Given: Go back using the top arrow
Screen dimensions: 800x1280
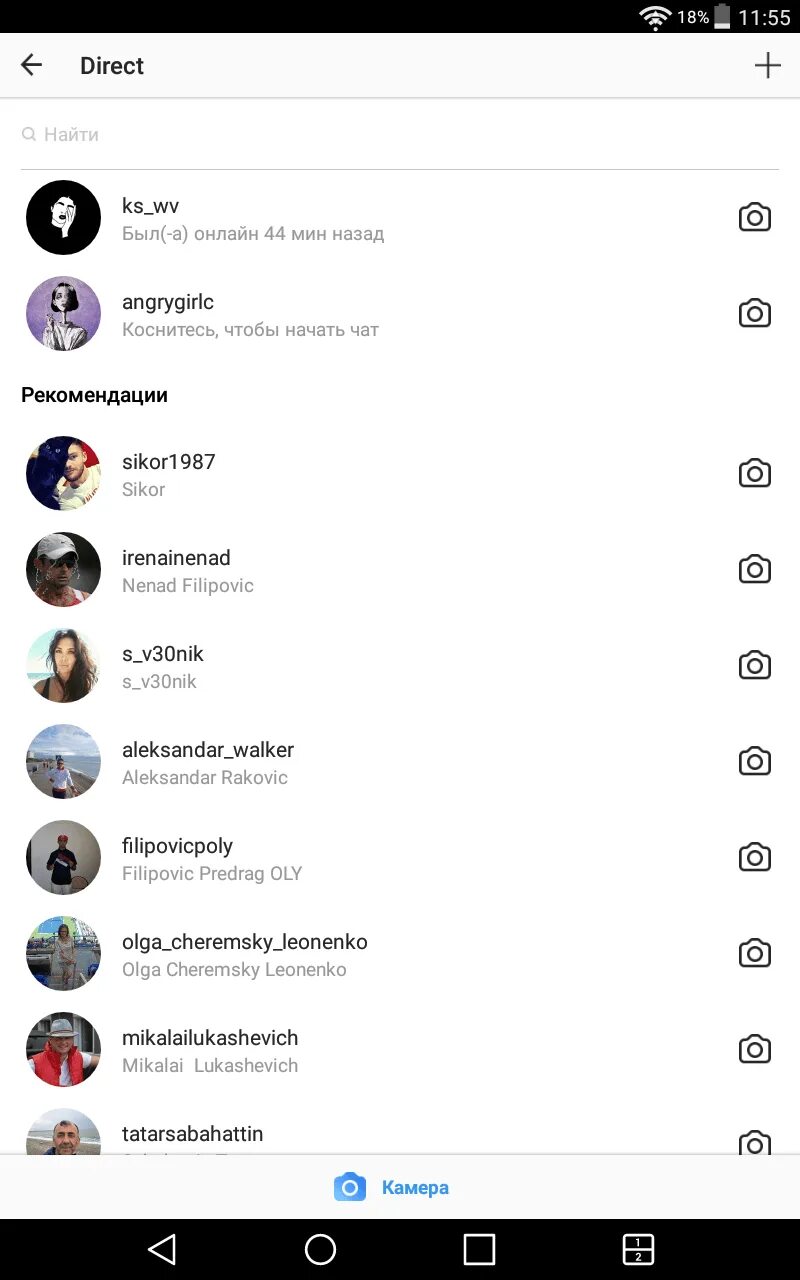Looking at the screenshot, I should click(x=32, y=65).
